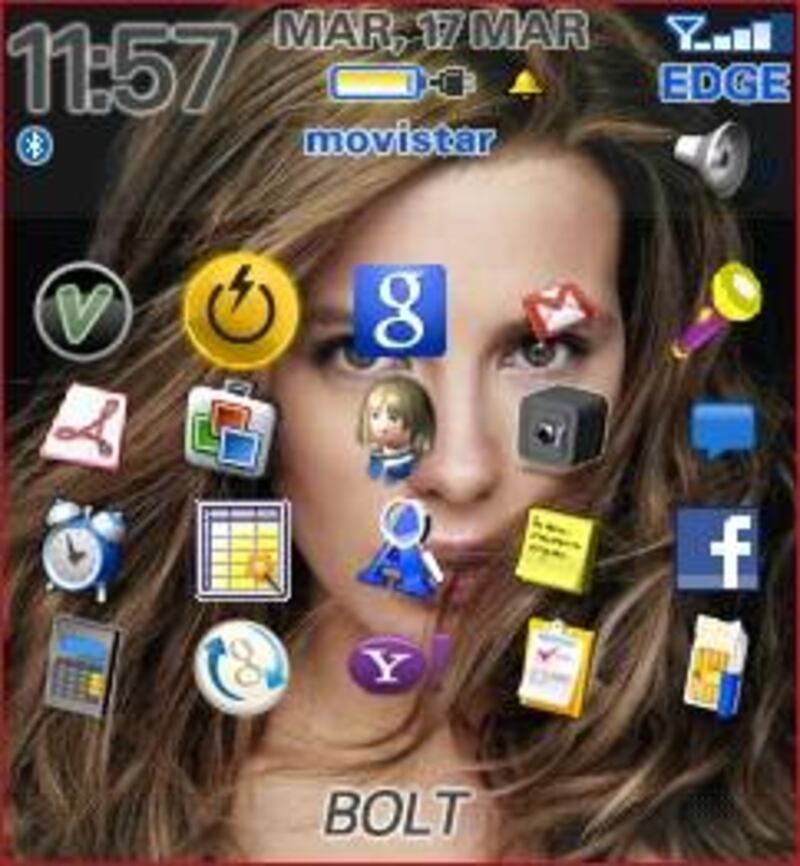The height and width of the screenshot is (866, 800).
Task: Launch the calculator app
Action: 82,664
